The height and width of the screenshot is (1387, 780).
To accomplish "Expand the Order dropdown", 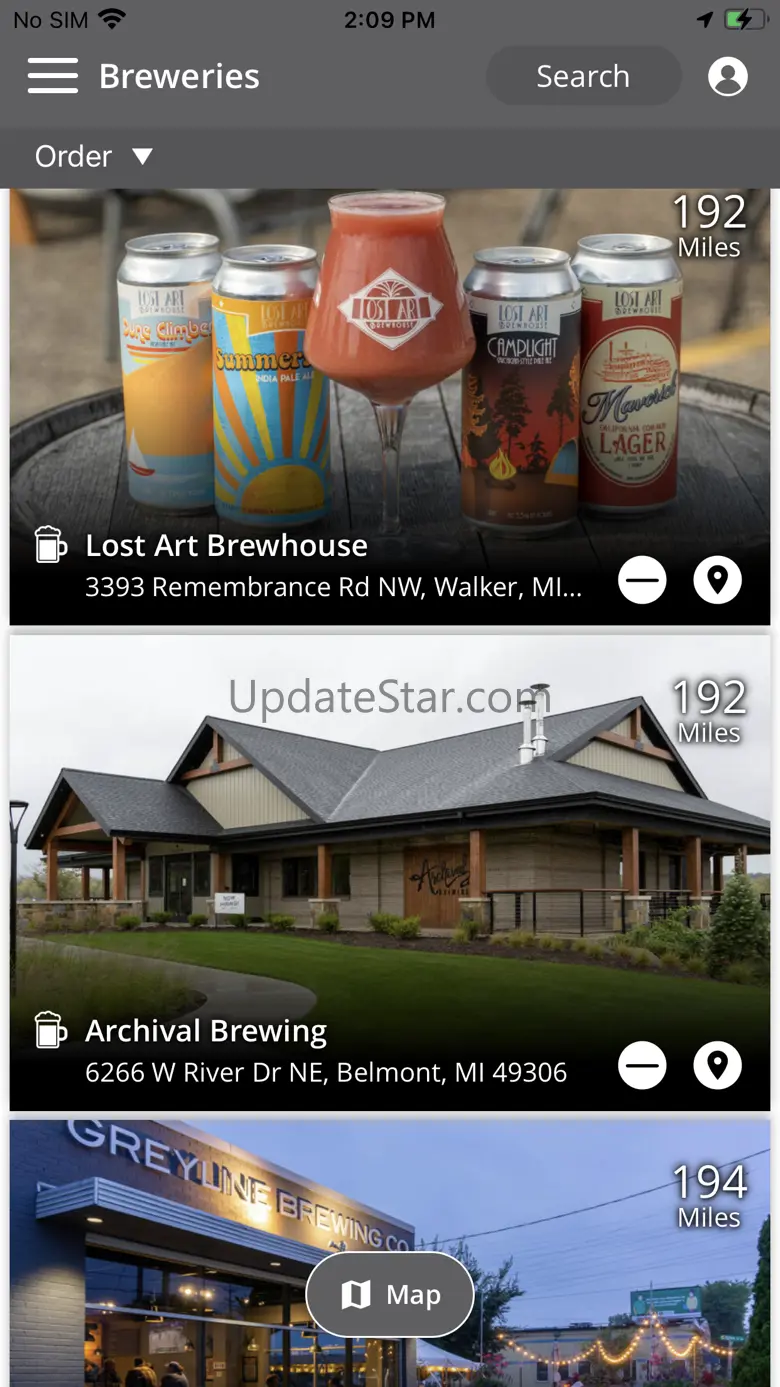I will click(93, 156).
